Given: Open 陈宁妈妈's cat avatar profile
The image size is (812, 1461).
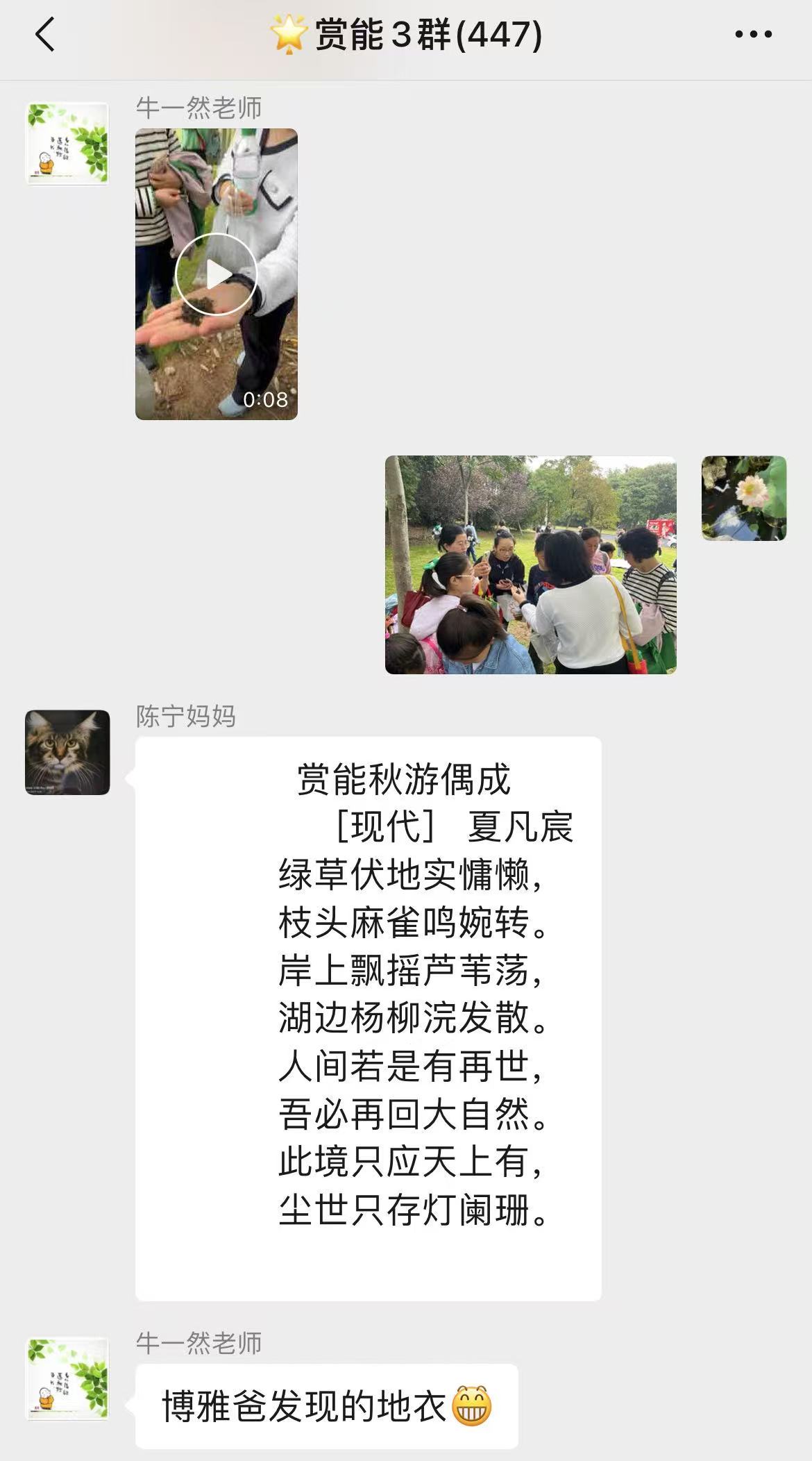Looking at the screenshot, I should coord(67,752).
